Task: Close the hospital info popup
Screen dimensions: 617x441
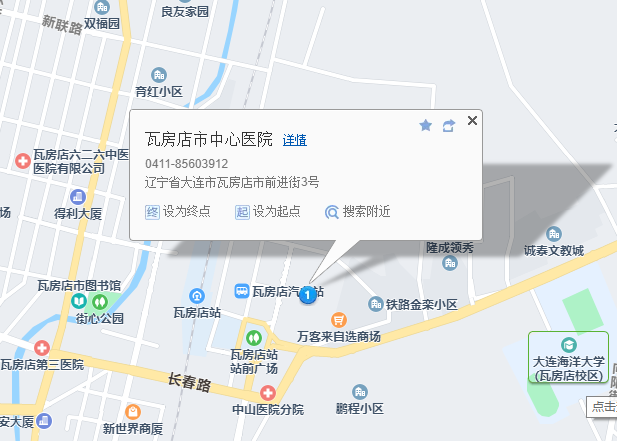Action: click(472, 121)
